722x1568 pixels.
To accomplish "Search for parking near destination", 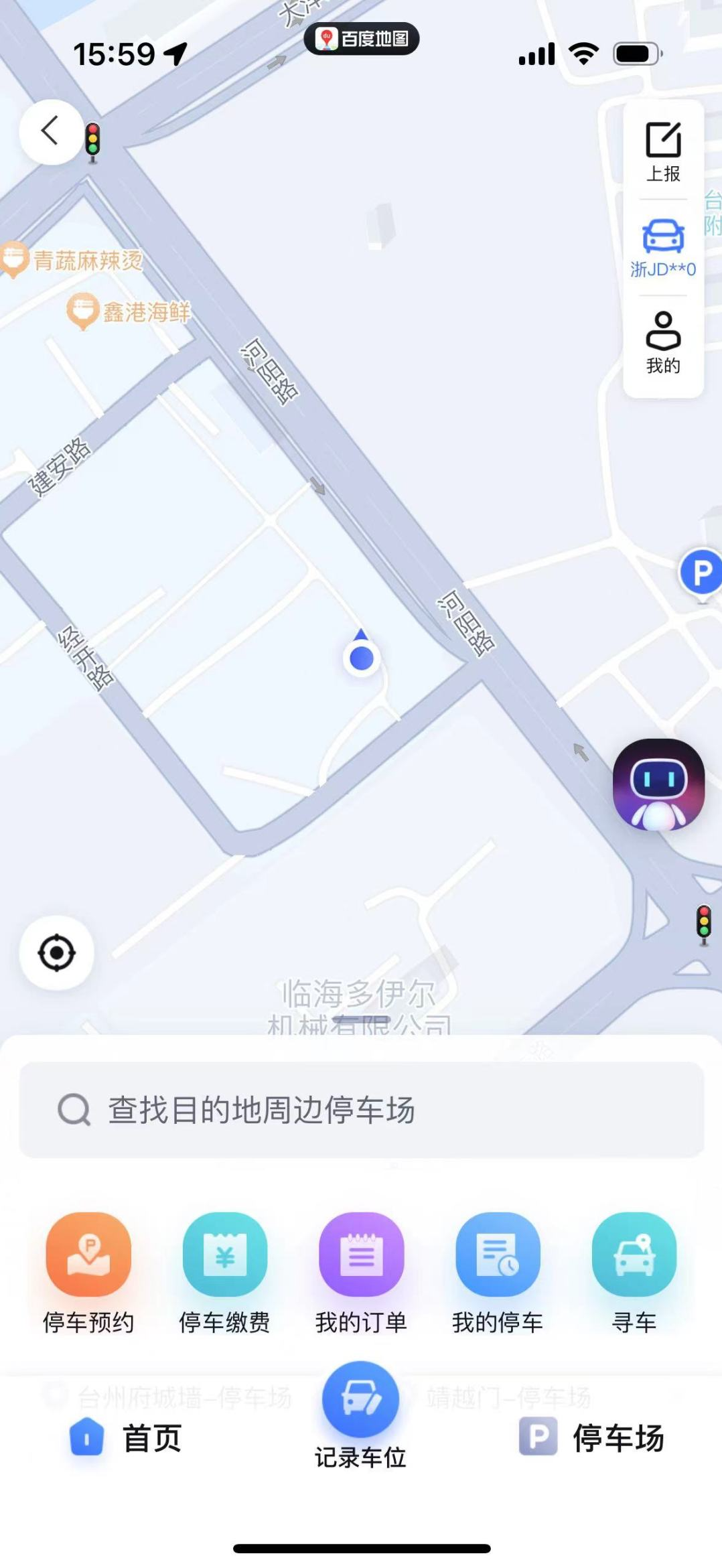I will pyautogui.click(x=362, y=1110).
